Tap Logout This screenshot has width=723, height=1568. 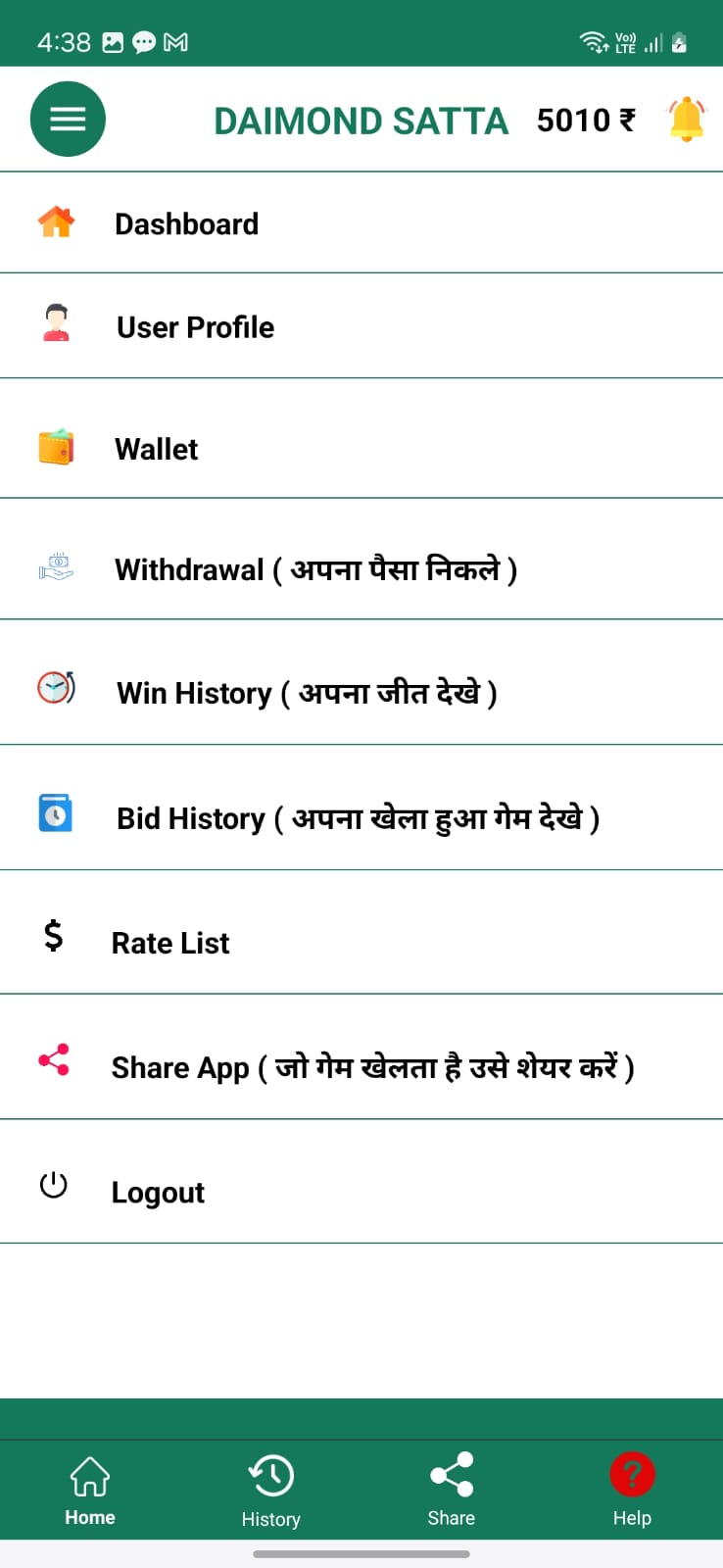click(158, 1193)
